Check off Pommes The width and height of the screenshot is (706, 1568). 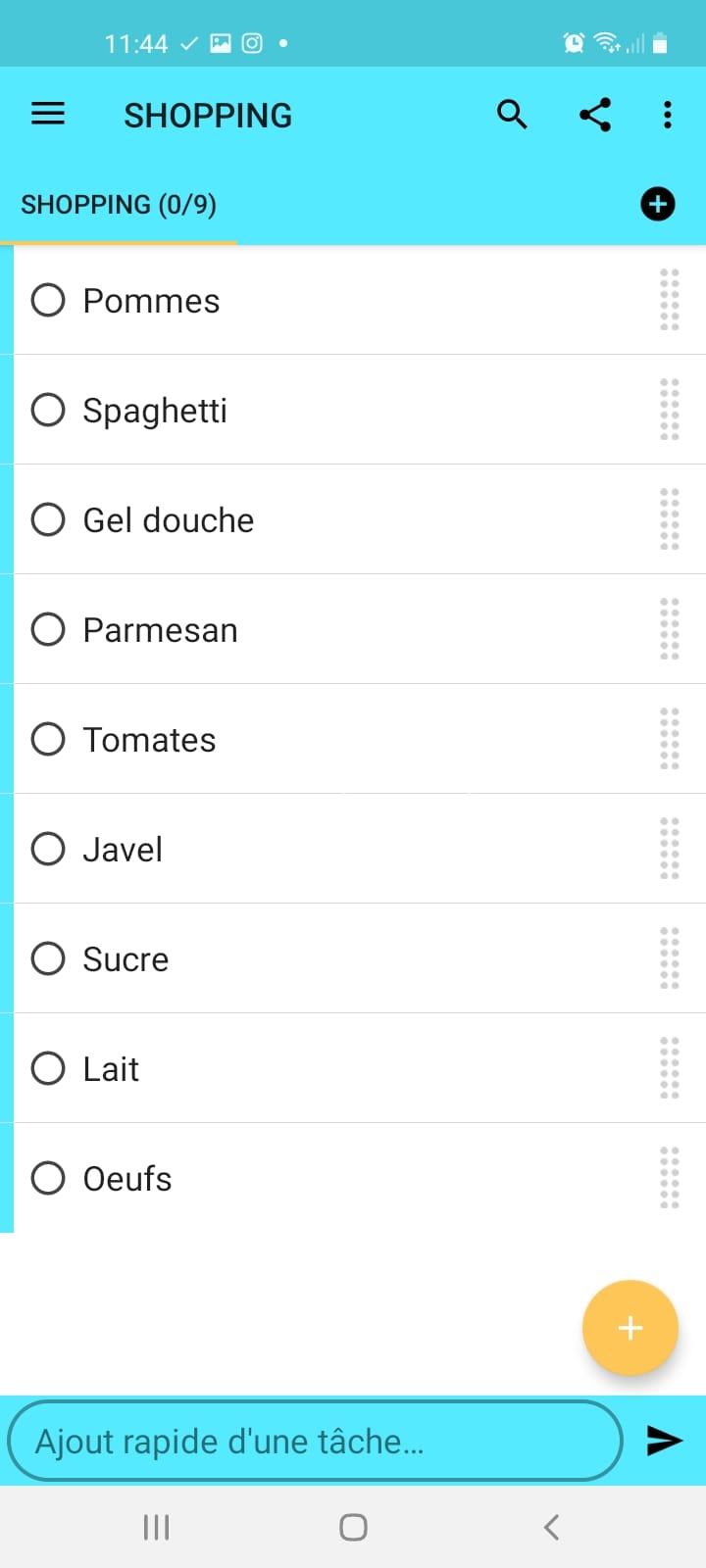coord(48,300)
